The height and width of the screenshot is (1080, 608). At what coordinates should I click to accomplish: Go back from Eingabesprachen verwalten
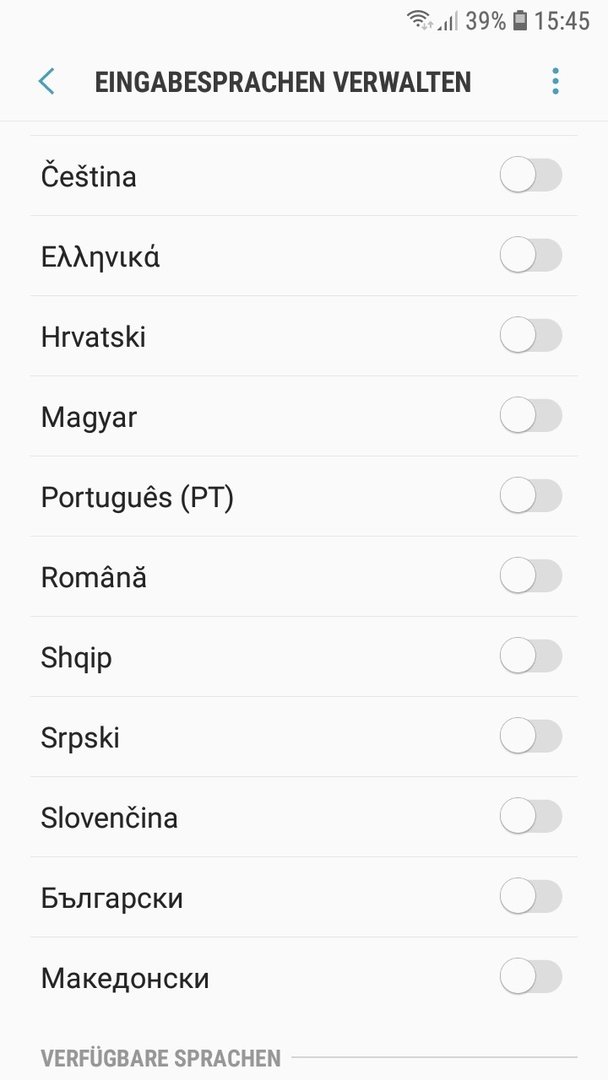(46, 82)
